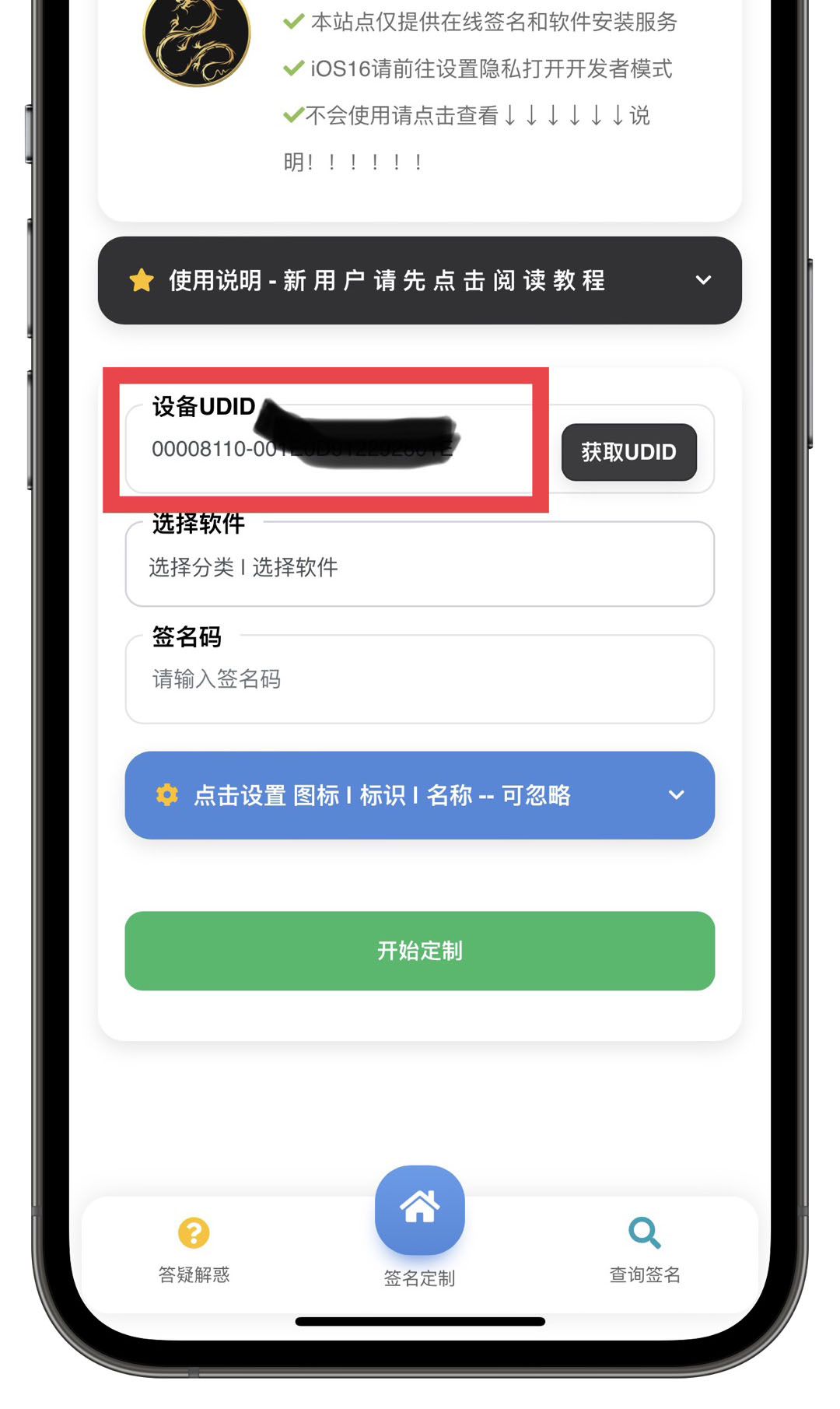840x1409 pixels.
Task: Tap the green 开始定制 button
Action: (419, 950)
